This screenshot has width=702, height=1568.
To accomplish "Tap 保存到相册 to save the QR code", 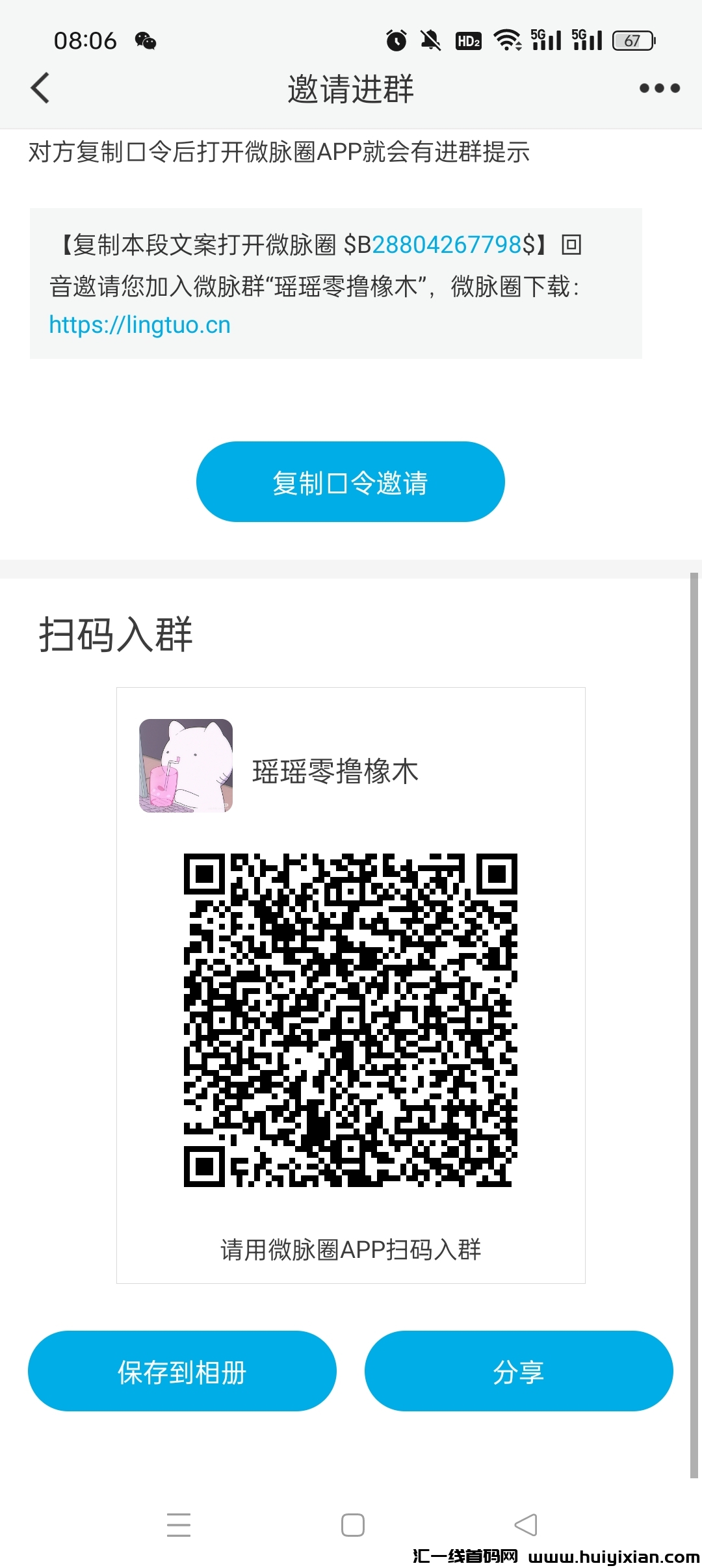I will pos(183,1372).
